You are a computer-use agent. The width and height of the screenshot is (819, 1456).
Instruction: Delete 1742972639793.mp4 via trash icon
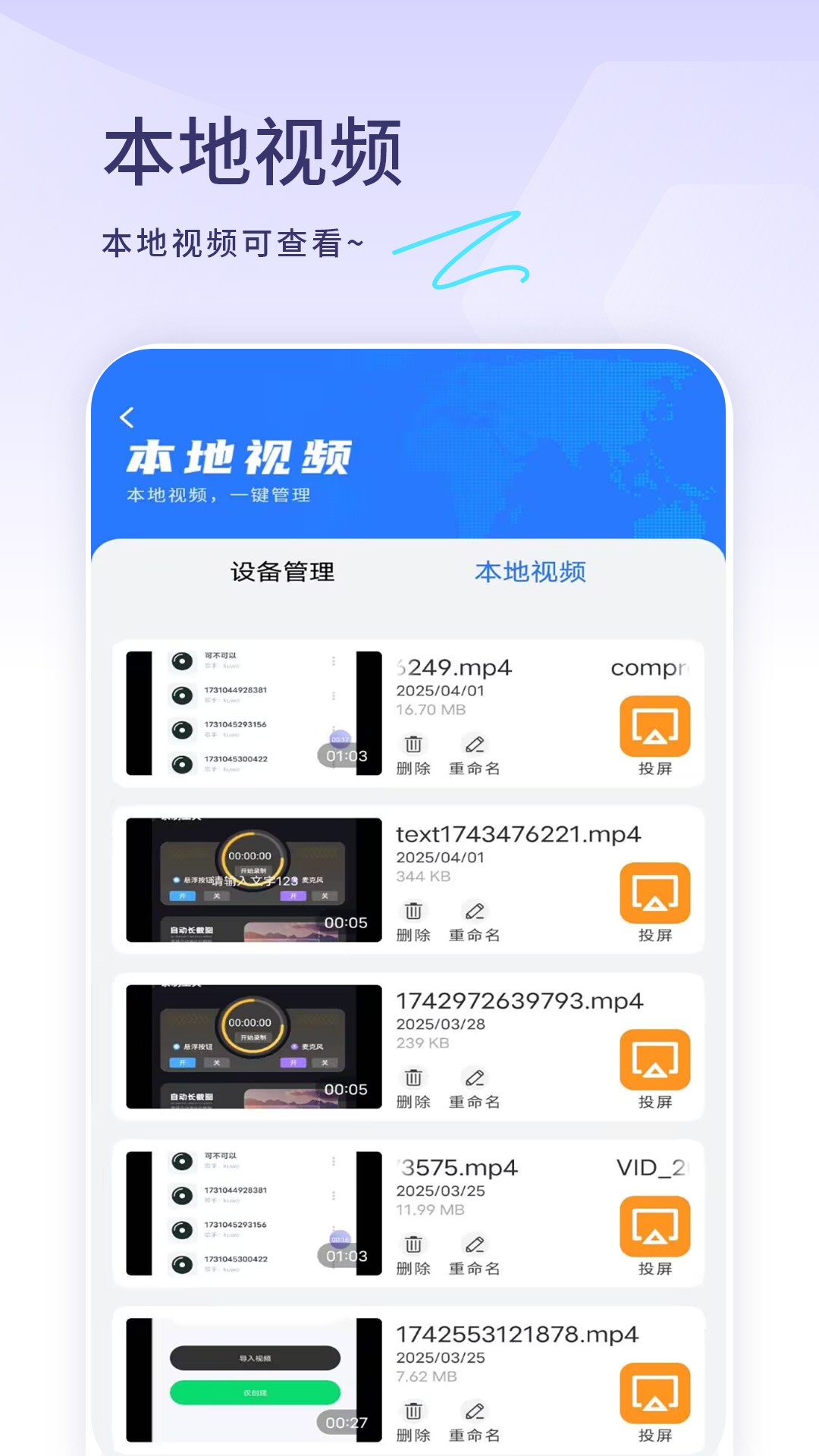[413, 1079]
